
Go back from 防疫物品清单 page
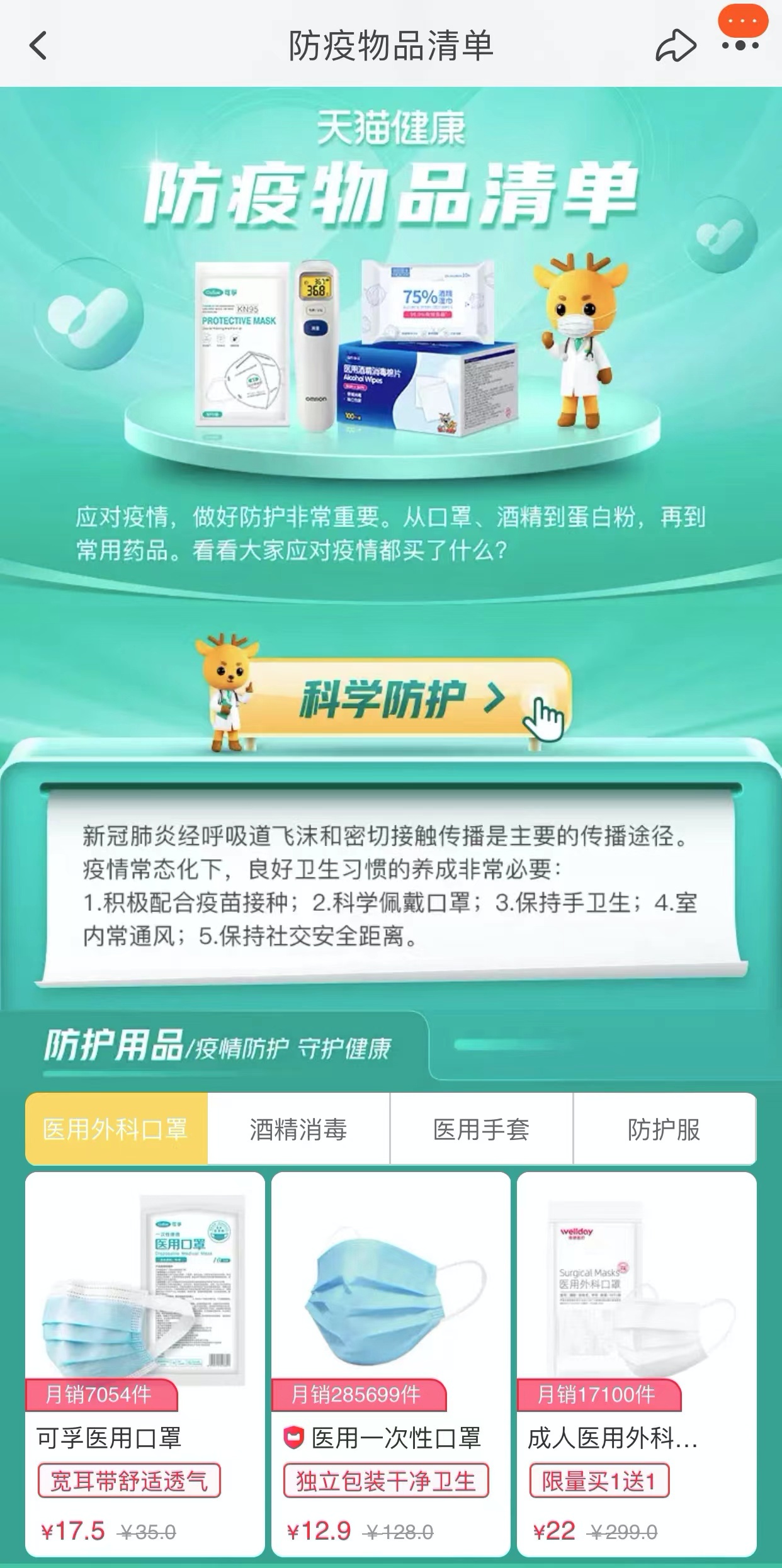click(39, 45)
